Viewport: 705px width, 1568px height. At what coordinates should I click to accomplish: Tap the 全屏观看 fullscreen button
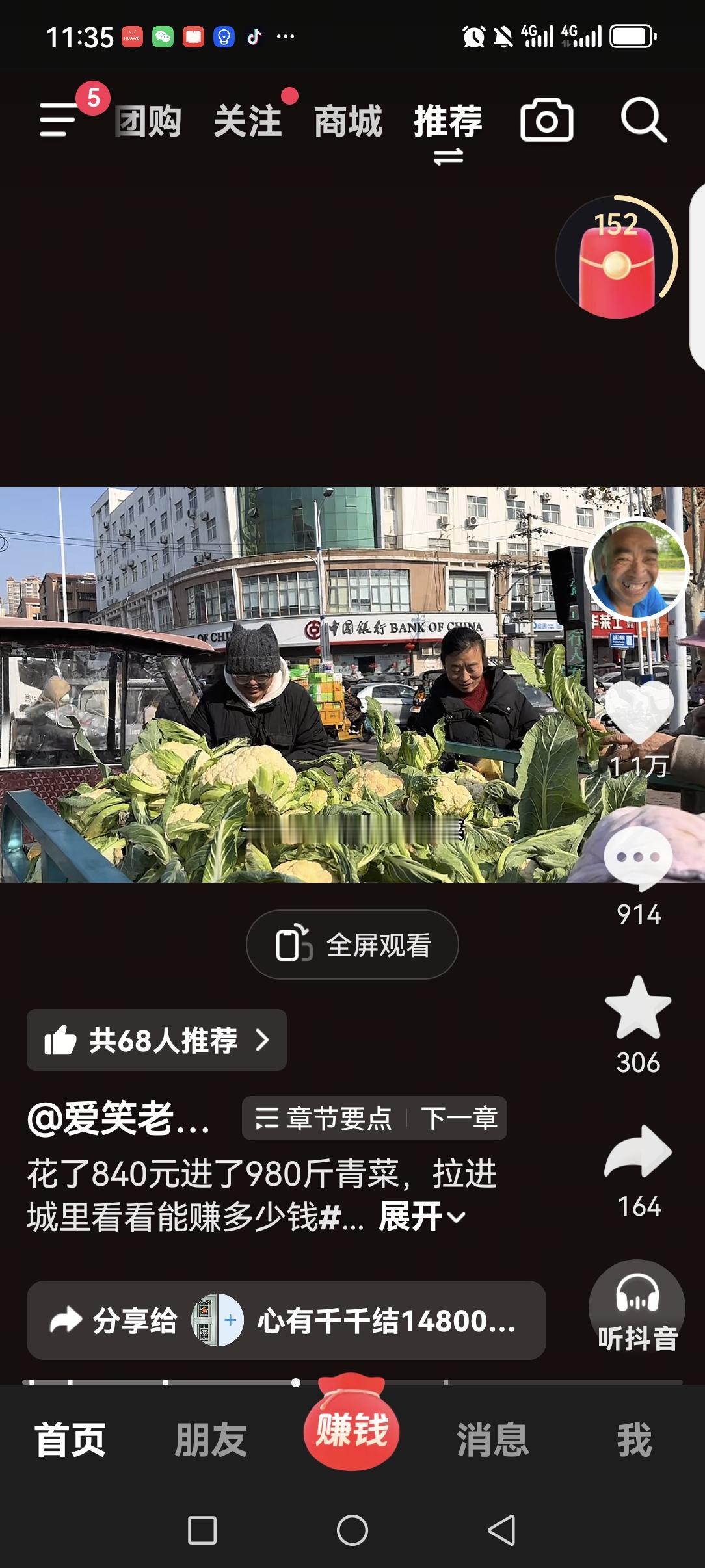[x=351, y=946]
